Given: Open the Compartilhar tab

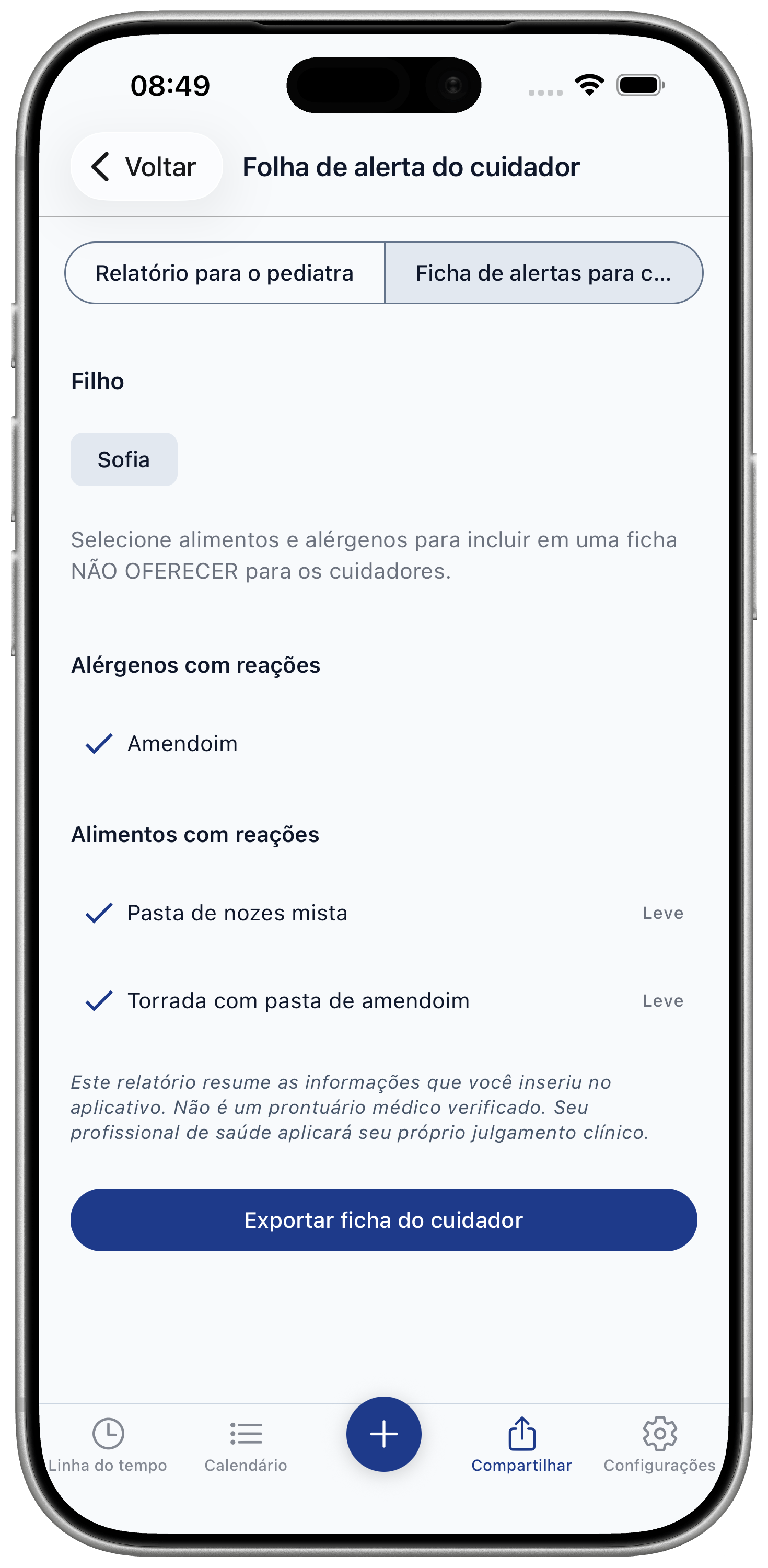Looking at the screenshot, I should [521, 1445].
